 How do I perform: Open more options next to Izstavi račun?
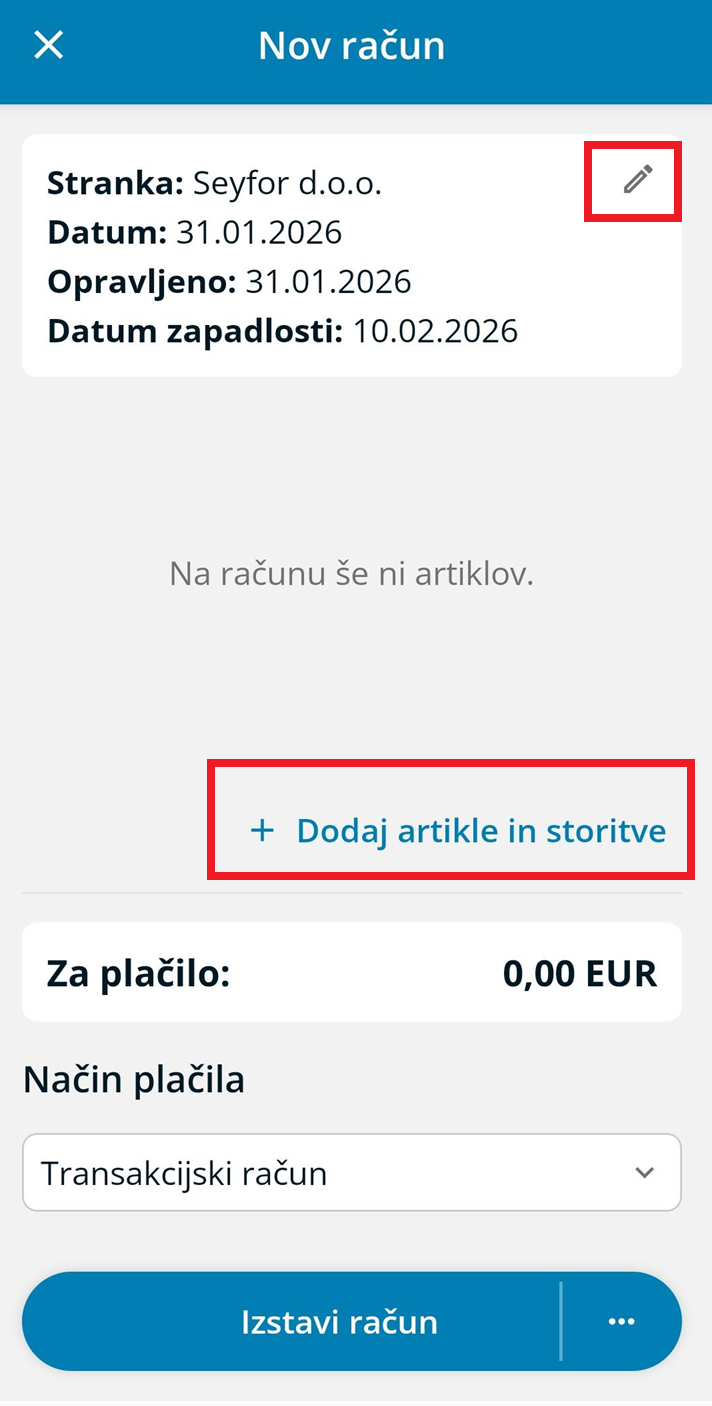[621, 1322]
